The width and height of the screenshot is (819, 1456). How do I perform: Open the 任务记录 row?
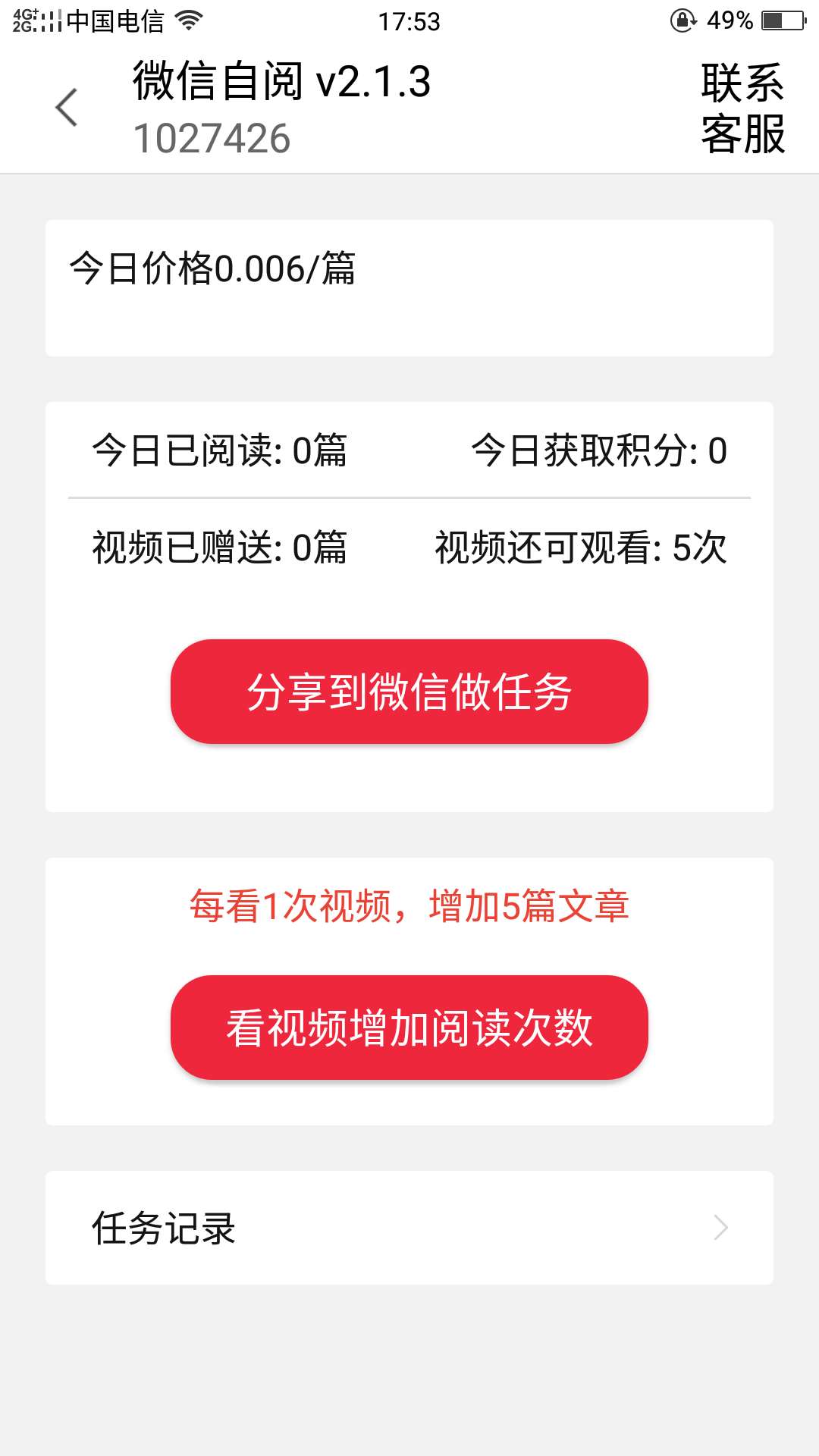point(409,1228)
